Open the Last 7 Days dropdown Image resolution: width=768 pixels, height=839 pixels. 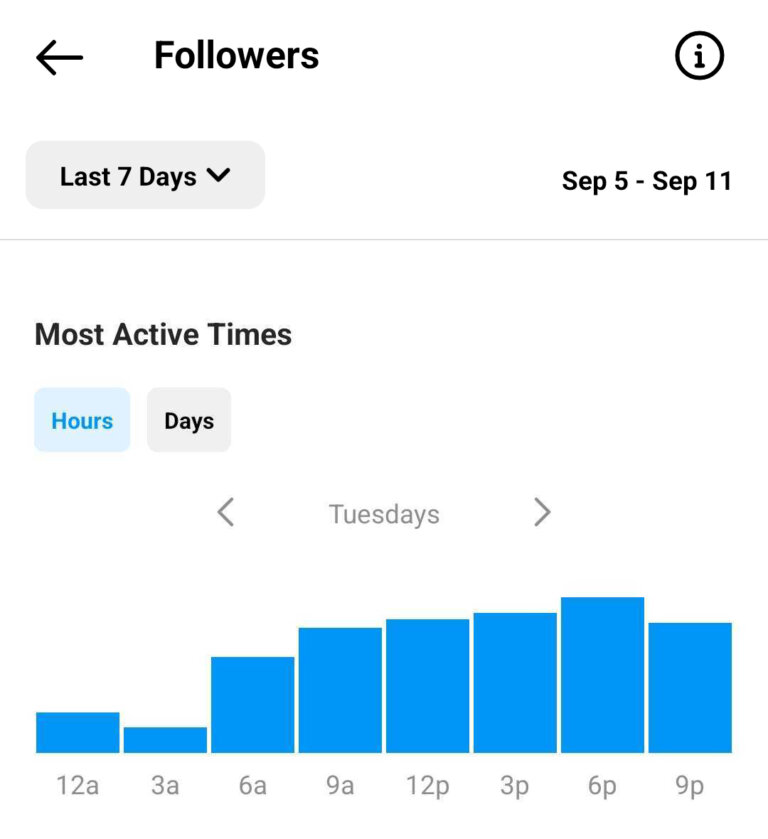point(144,176)
